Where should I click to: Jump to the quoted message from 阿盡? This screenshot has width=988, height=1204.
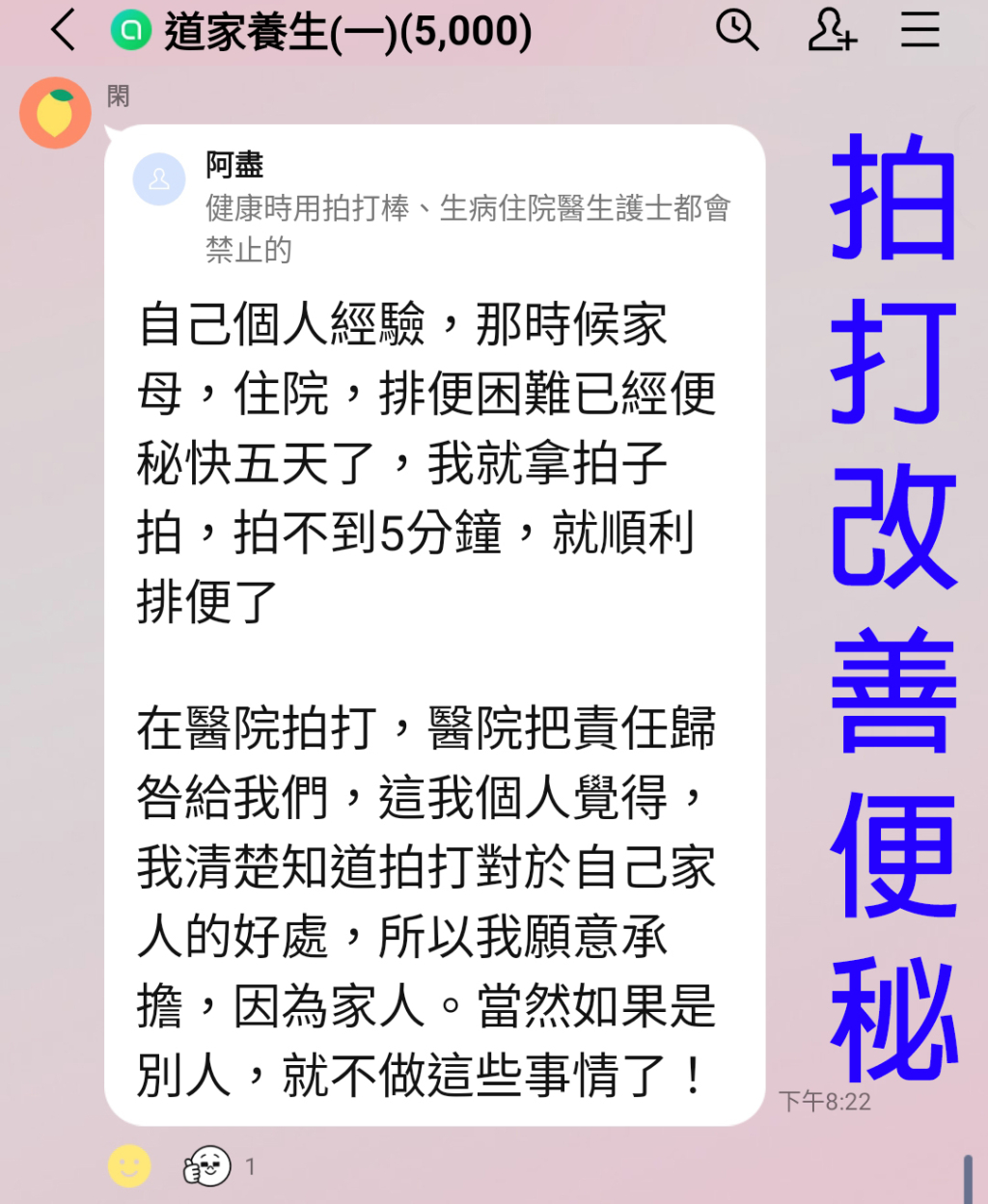point(434,207)
